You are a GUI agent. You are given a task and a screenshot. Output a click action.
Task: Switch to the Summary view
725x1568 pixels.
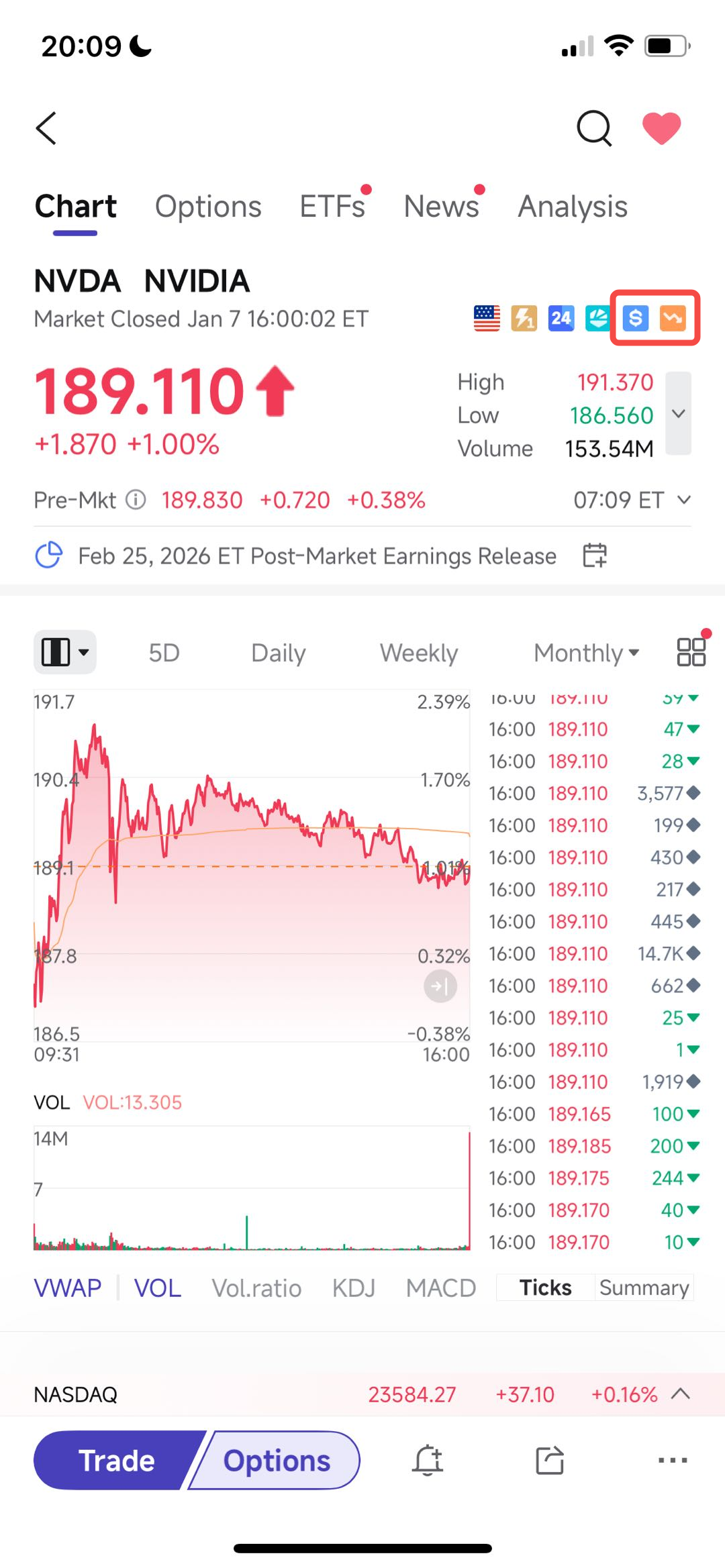coord(644,1288)
